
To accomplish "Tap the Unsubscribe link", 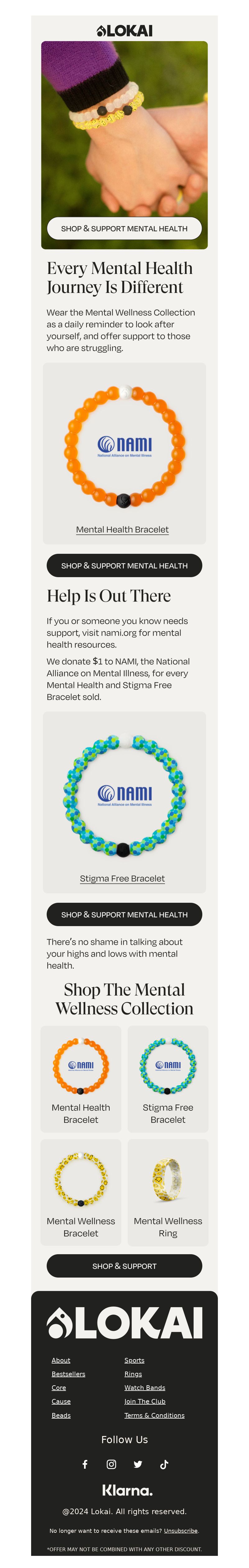I will (x=181, y=1530).
